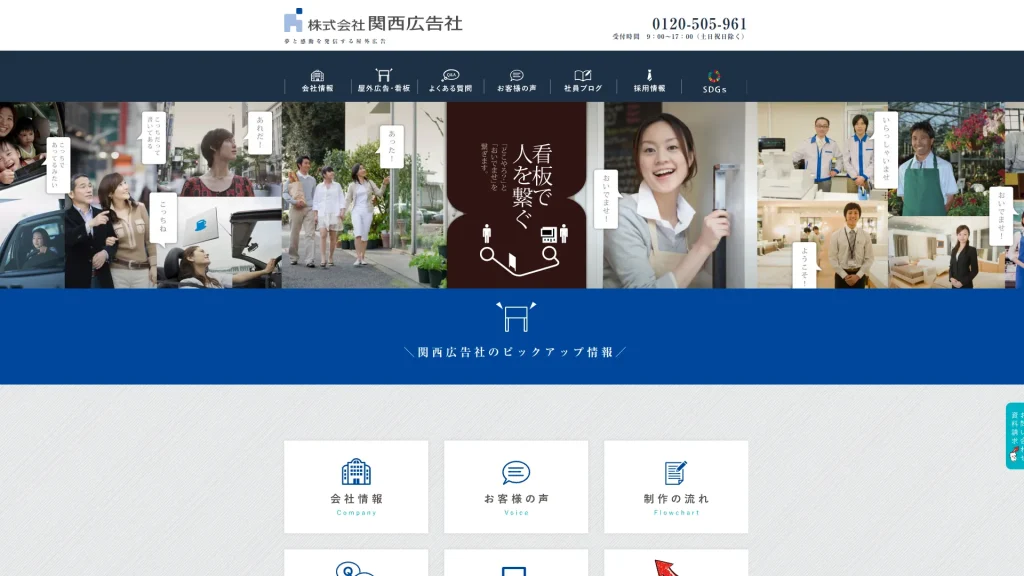Open the 制作の流れ Flowchart card
1024x576 pixels.
[x=676, y=486]
